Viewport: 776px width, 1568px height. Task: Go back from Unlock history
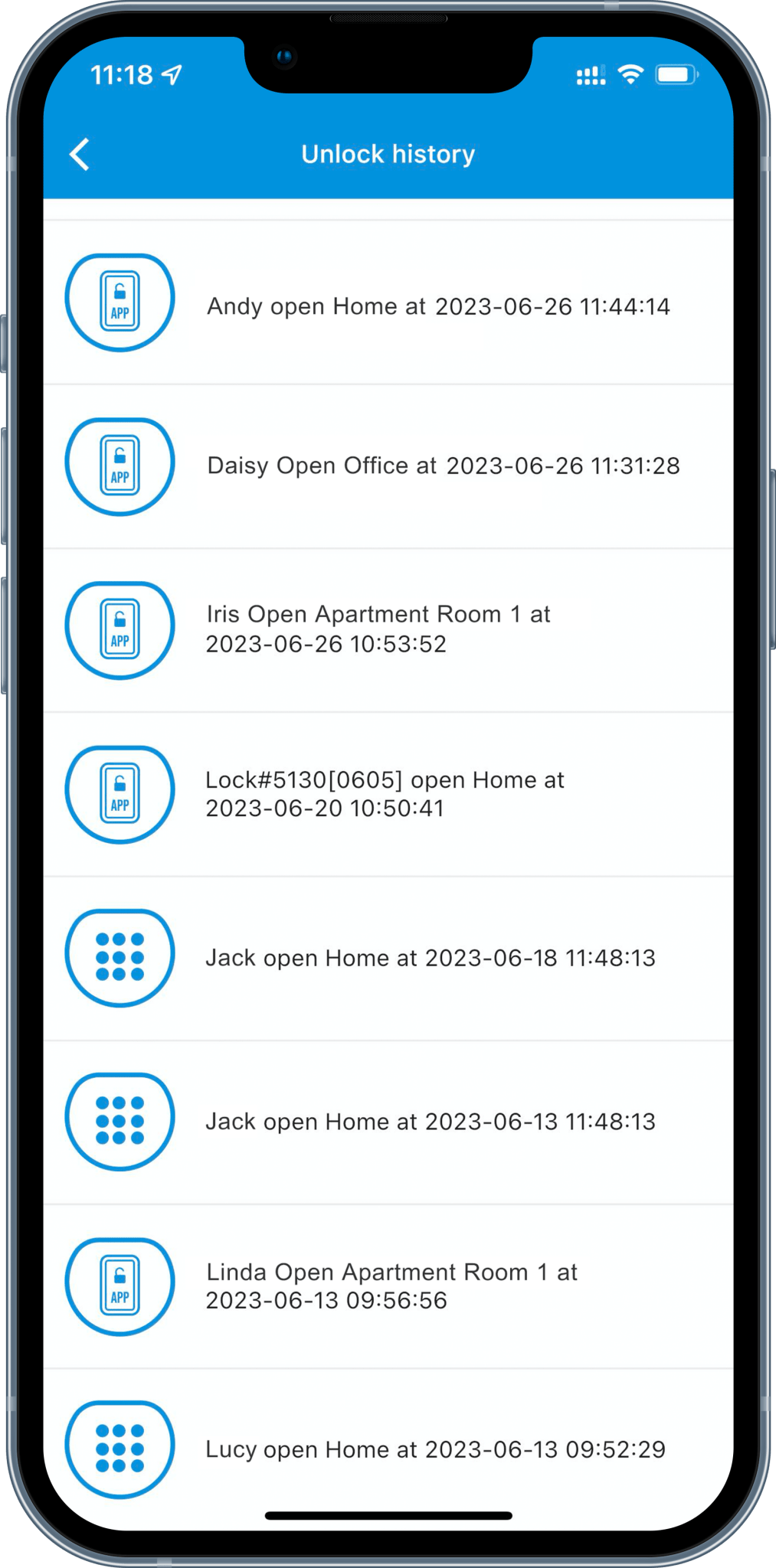click(80, 154)
